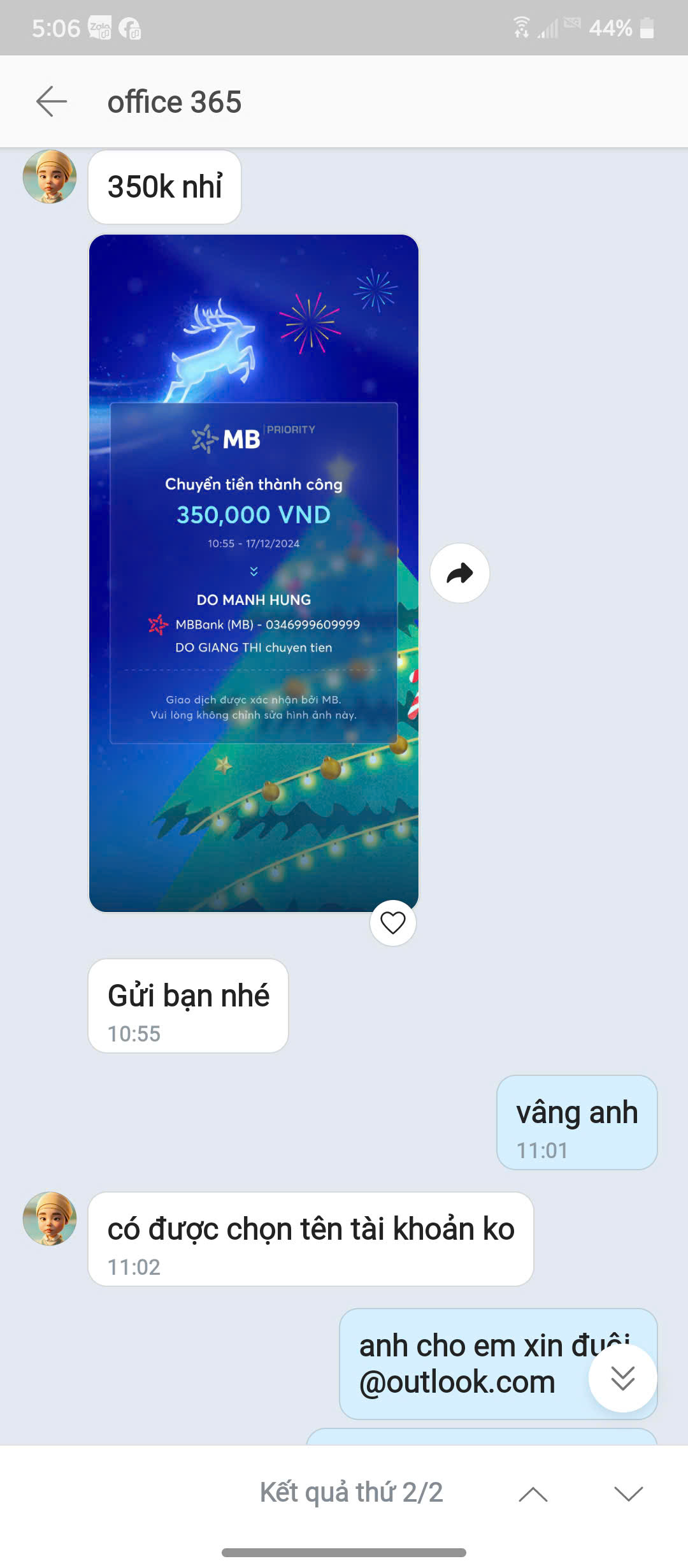
Task: Jump to latest messages with double chevron
Action: tap(622, 1378)
